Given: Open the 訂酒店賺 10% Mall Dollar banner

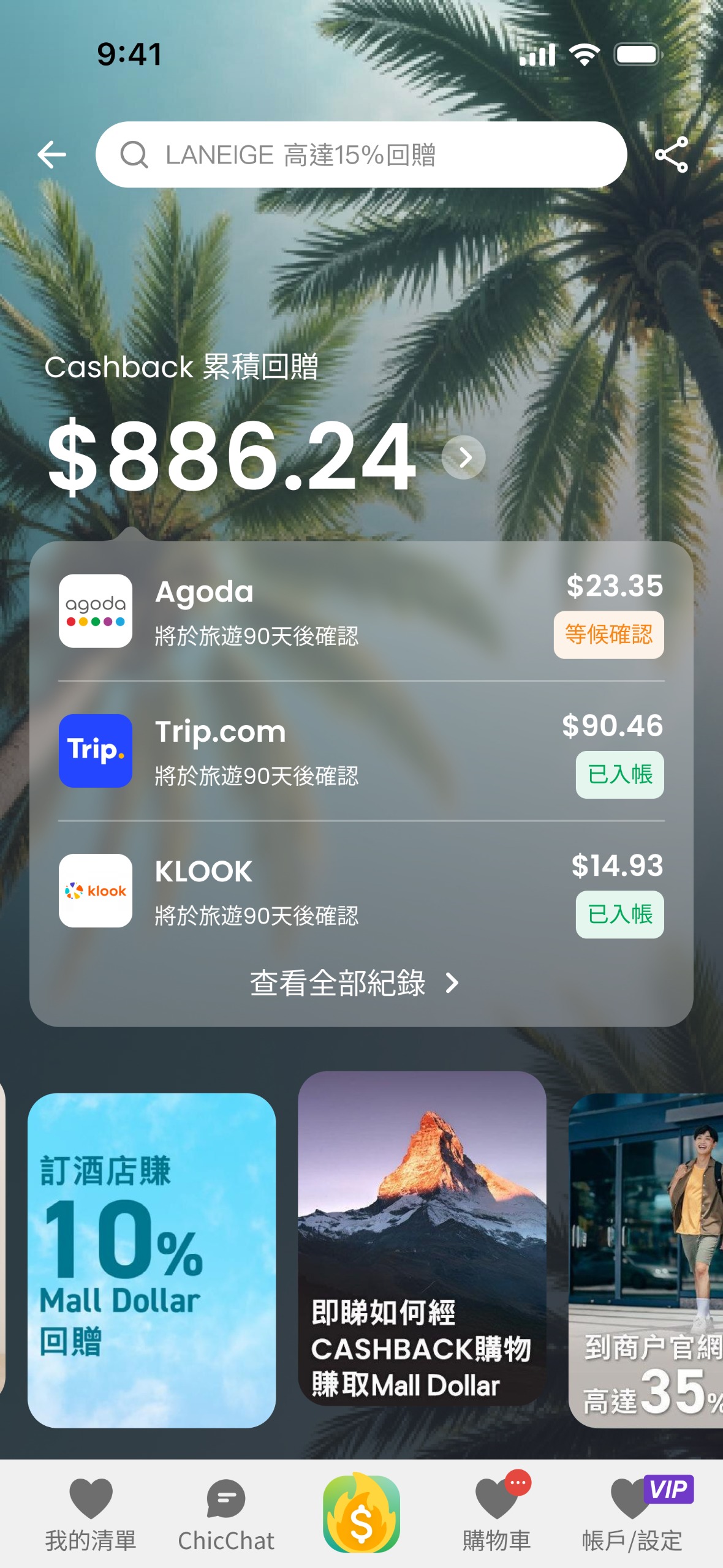Looking at the screenshot, I should tap(151, 1260).
